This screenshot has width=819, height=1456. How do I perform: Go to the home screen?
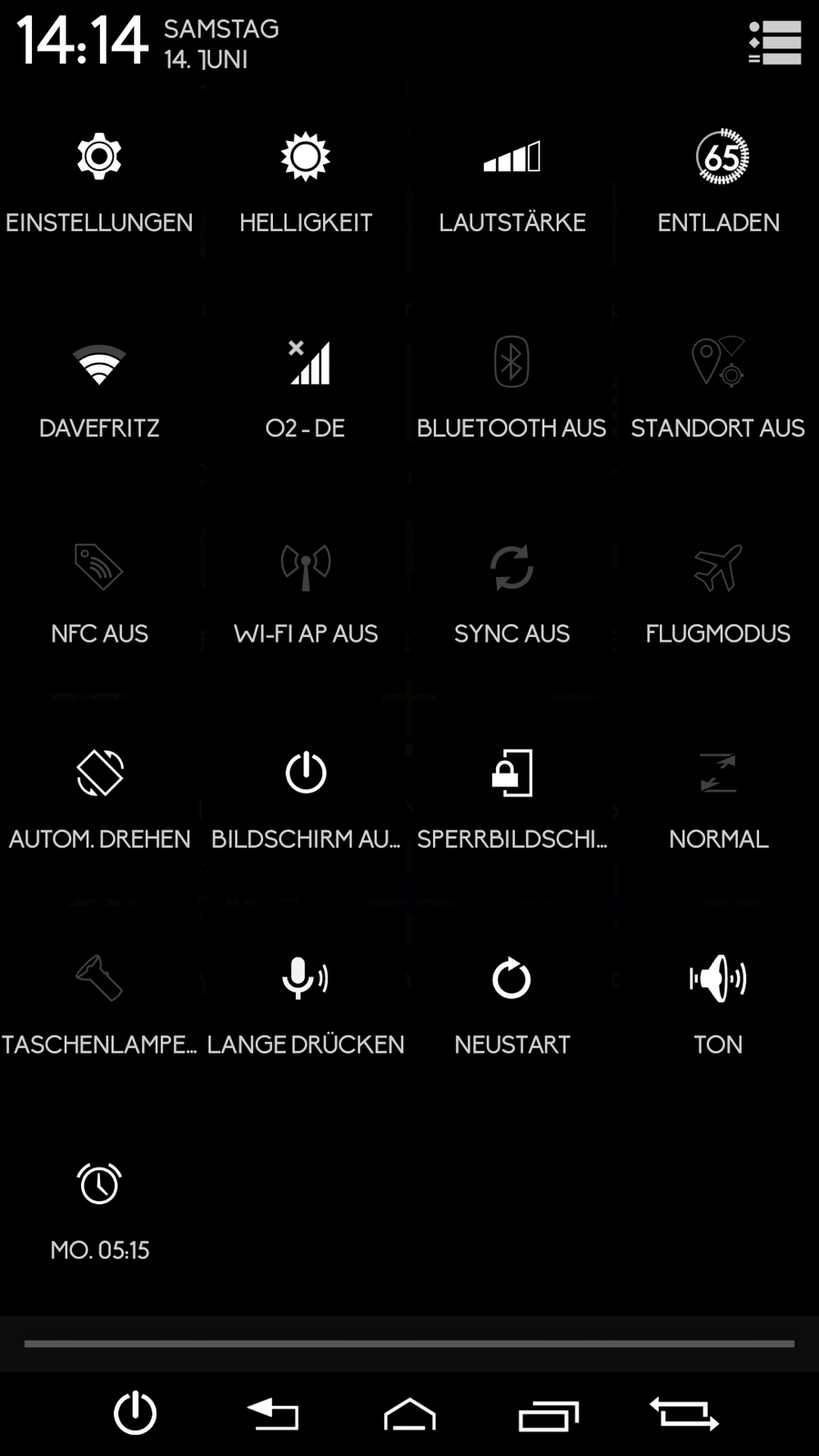point(409,1414)
